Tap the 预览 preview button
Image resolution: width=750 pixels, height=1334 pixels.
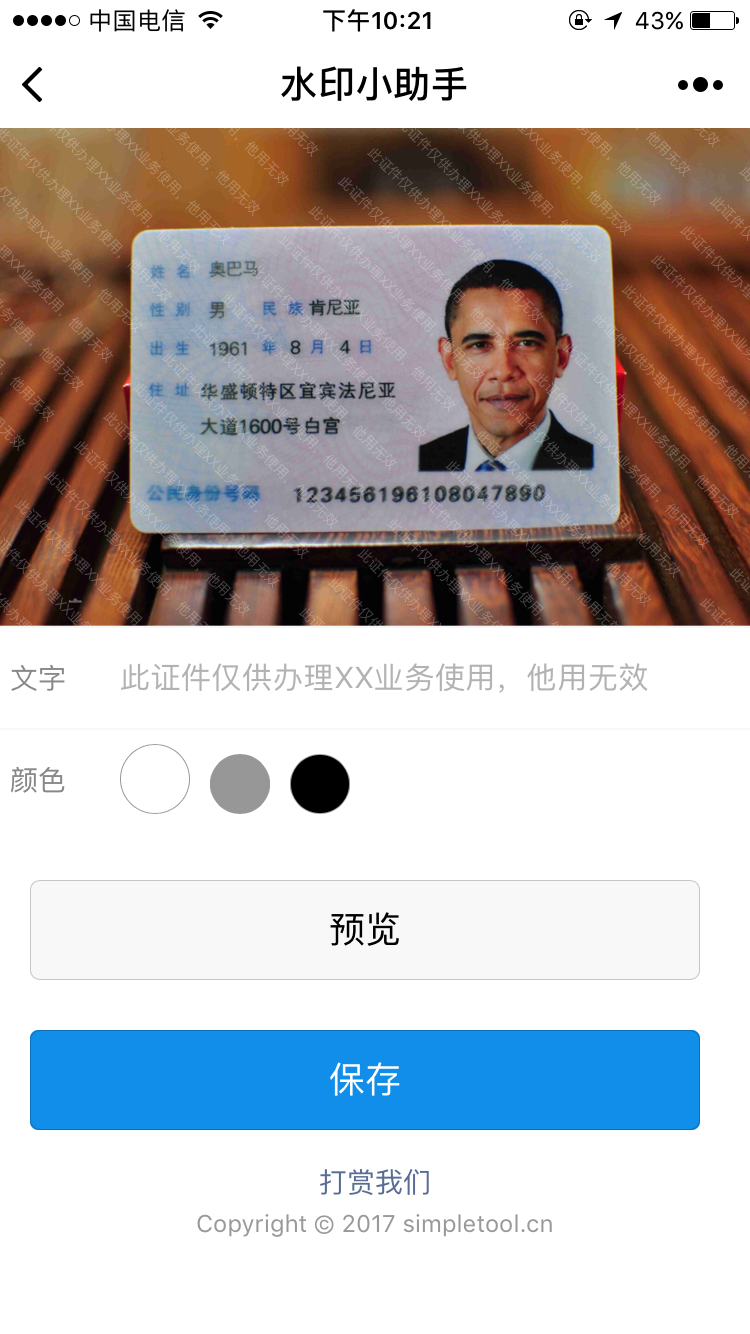click(x=365, y=930)
